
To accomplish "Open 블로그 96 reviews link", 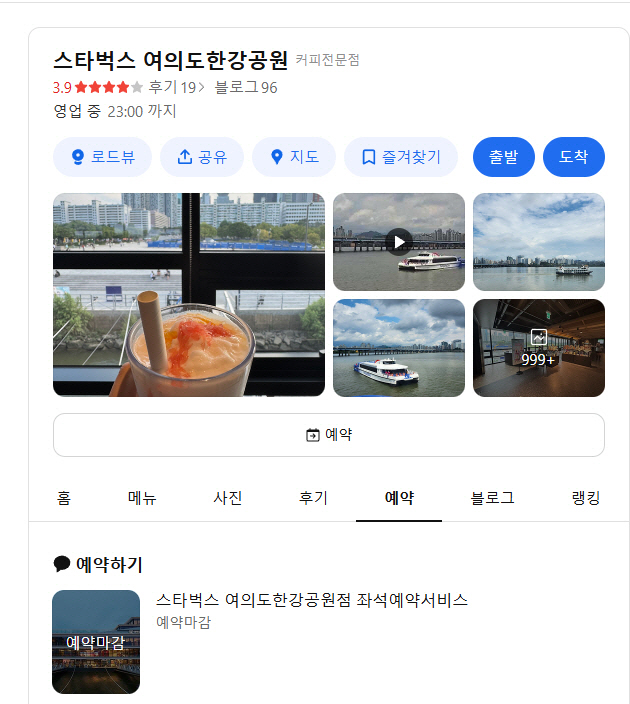I will coord(246,87).
